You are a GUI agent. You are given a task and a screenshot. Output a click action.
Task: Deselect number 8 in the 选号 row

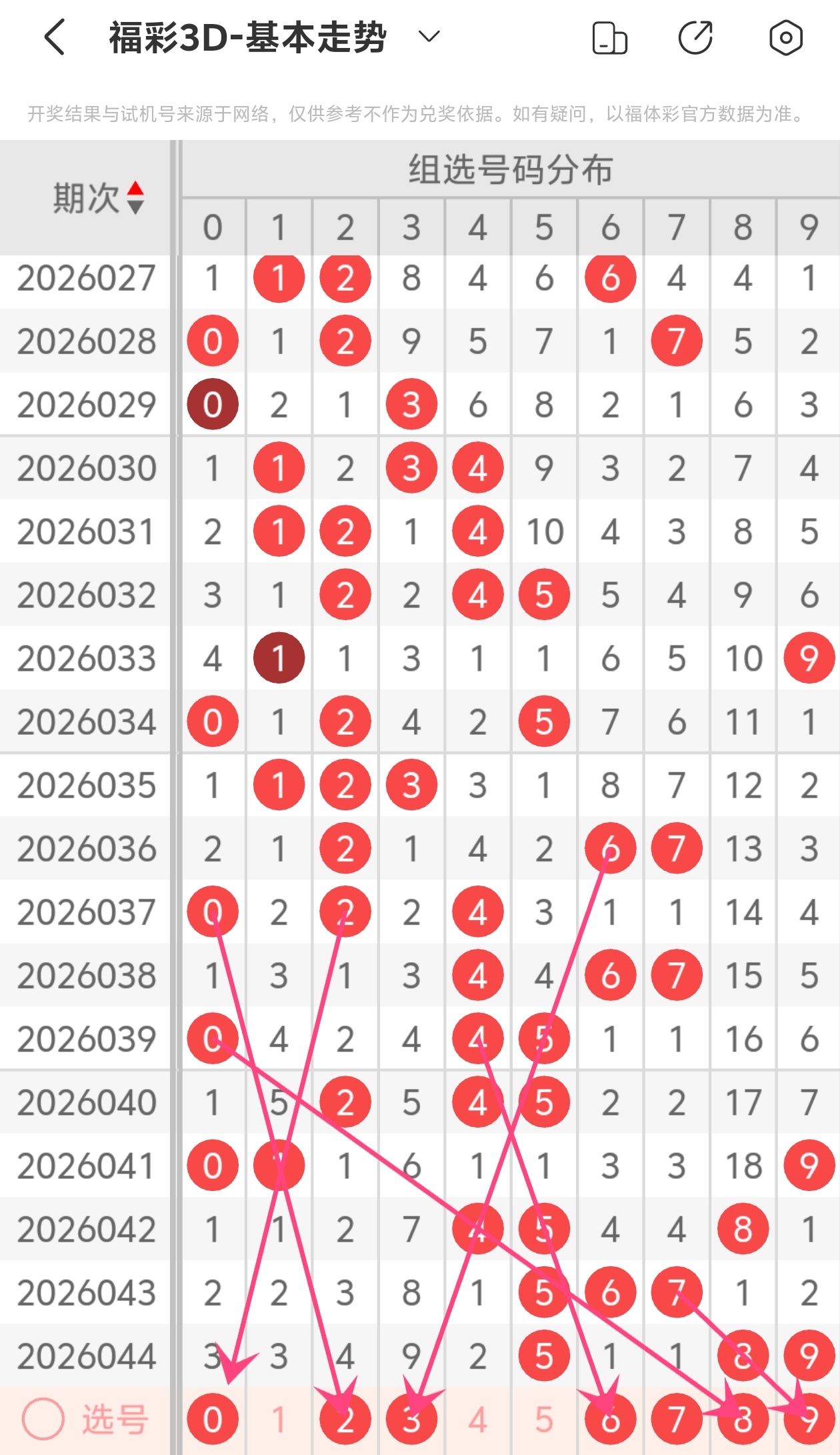click(743, 1420)
